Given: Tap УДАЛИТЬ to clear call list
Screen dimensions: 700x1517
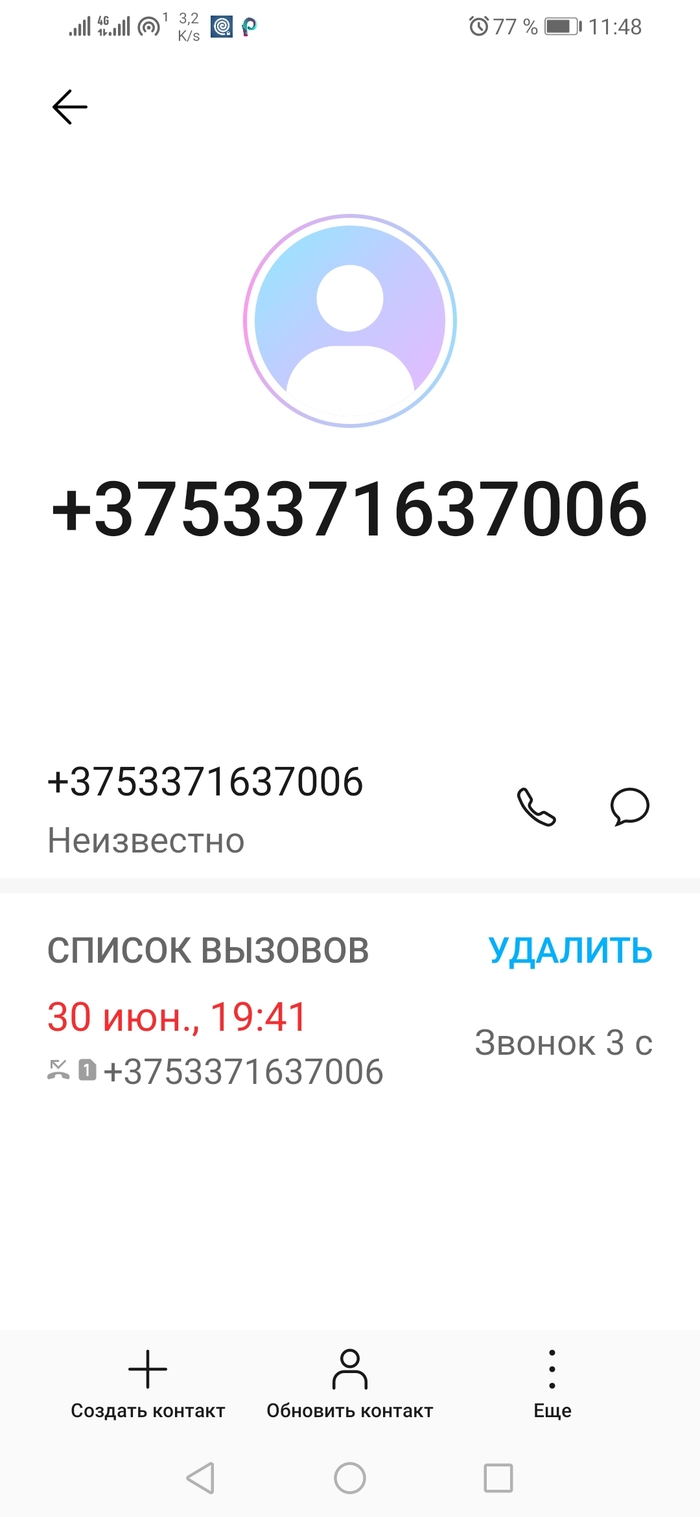Looking at the screenshot, I should click(x=570, y=951).
